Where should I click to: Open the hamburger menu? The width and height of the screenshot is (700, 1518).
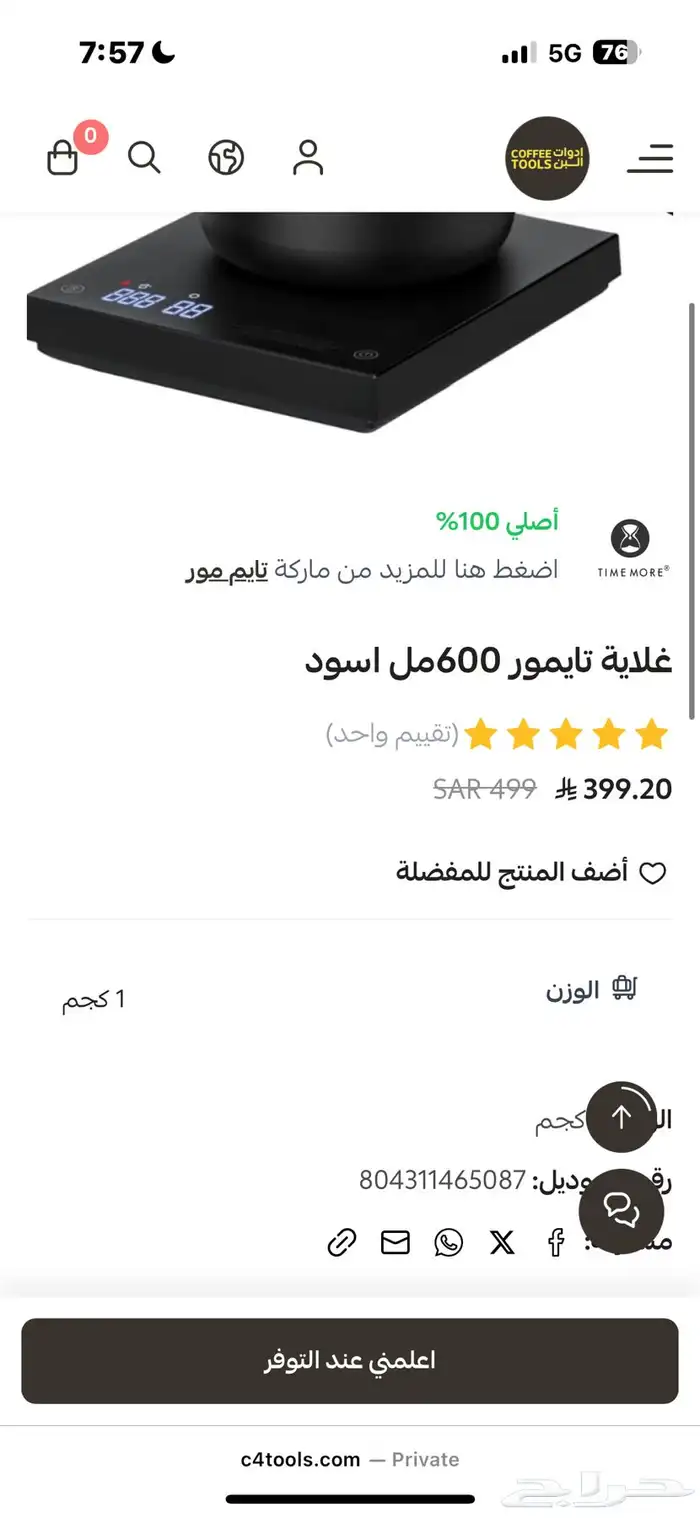650,158
